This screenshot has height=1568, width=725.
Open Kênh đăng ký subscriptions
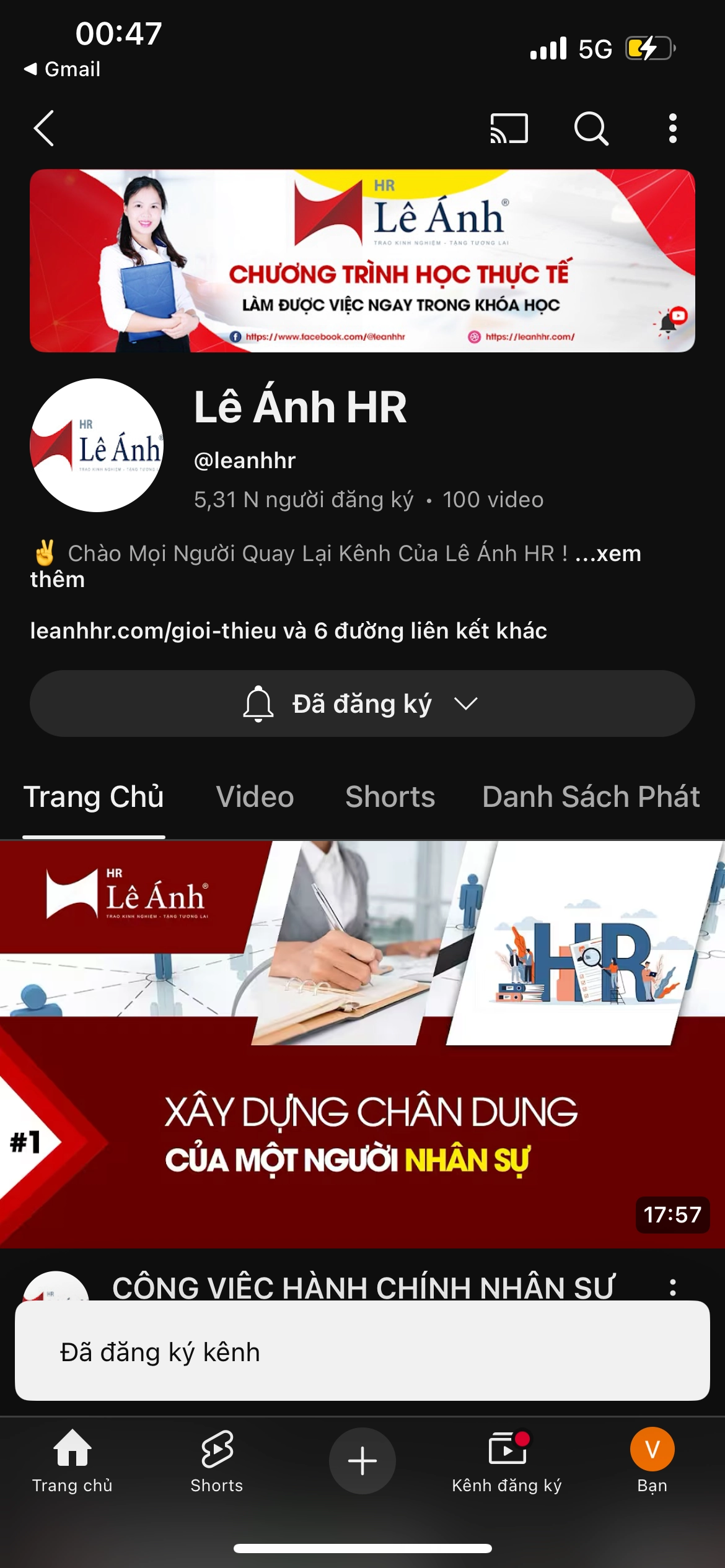[x=507, y=1460]
